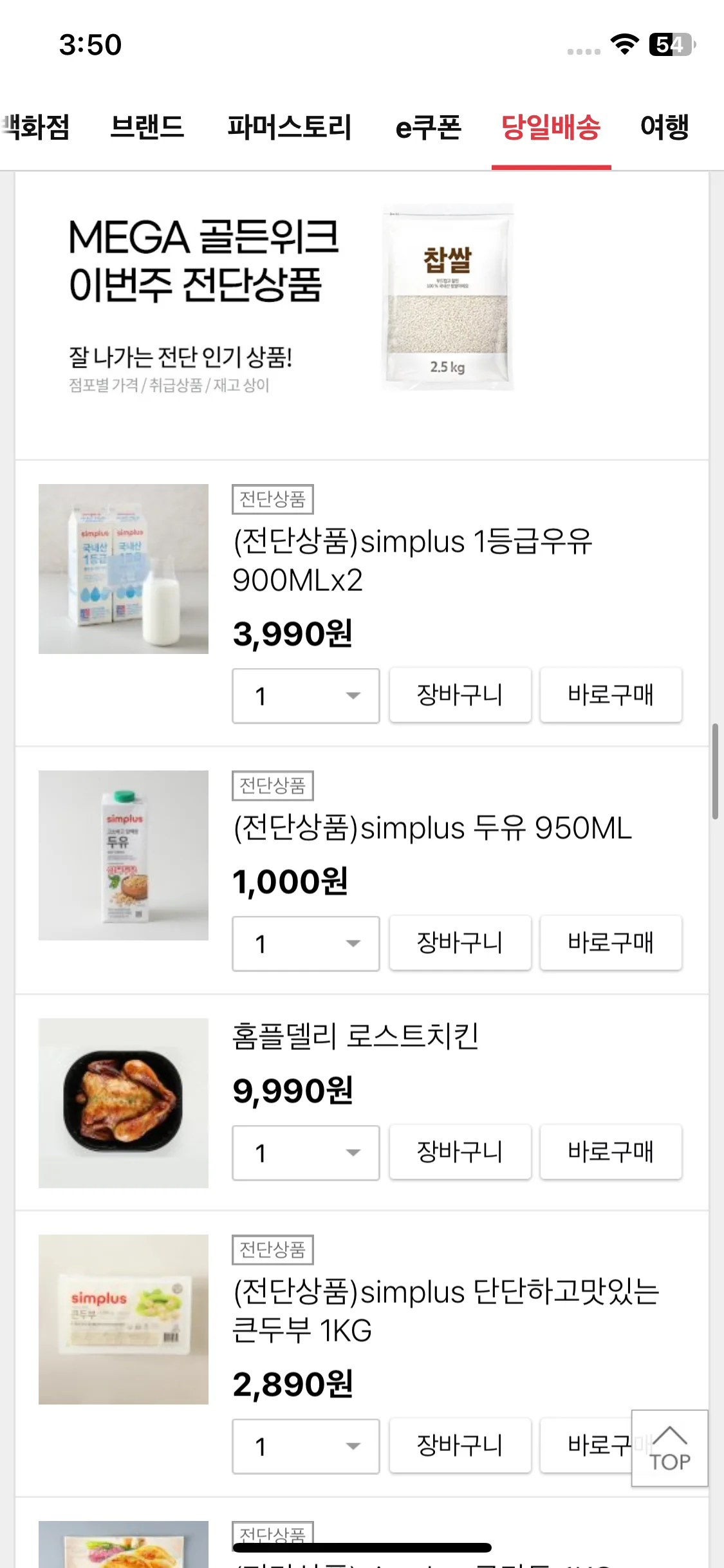
Task: View simplus 두유 950ML product image
Action: (x=124, y=855)
